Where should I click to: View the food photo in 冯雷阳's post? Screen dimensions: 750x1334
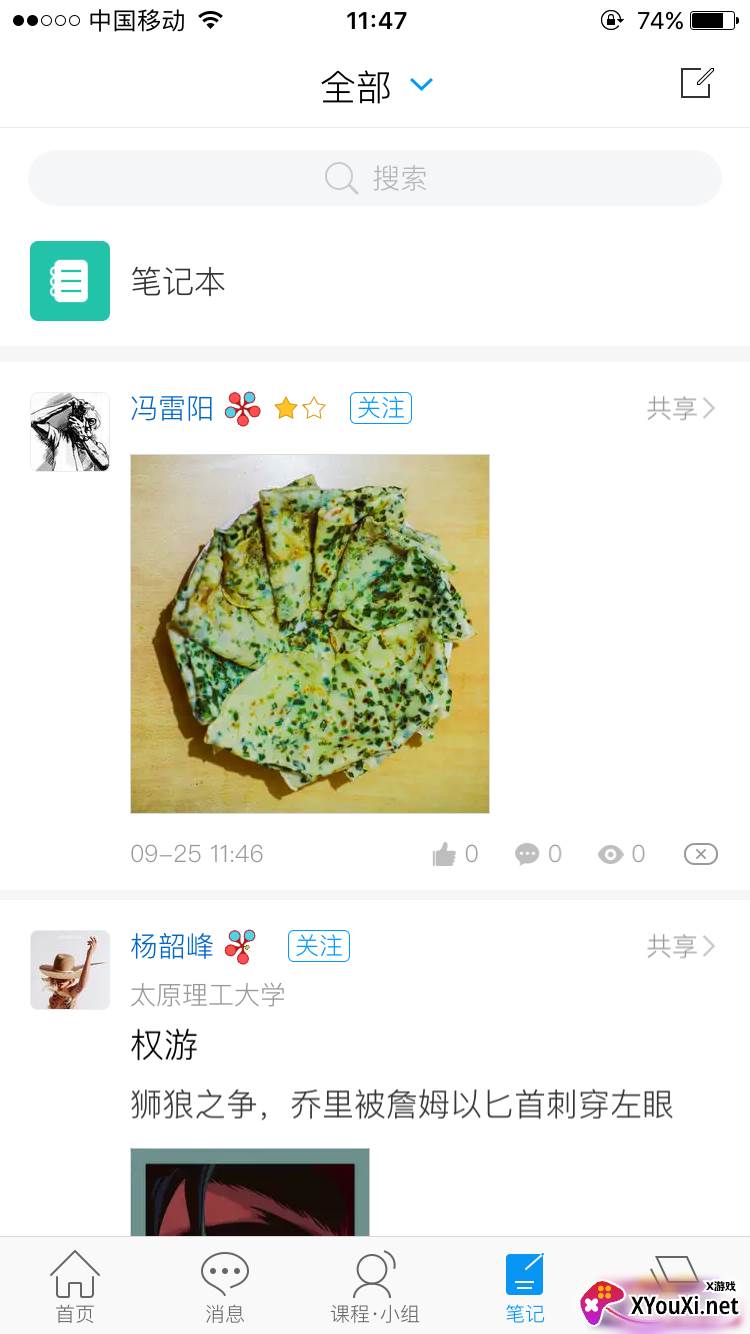310,634
